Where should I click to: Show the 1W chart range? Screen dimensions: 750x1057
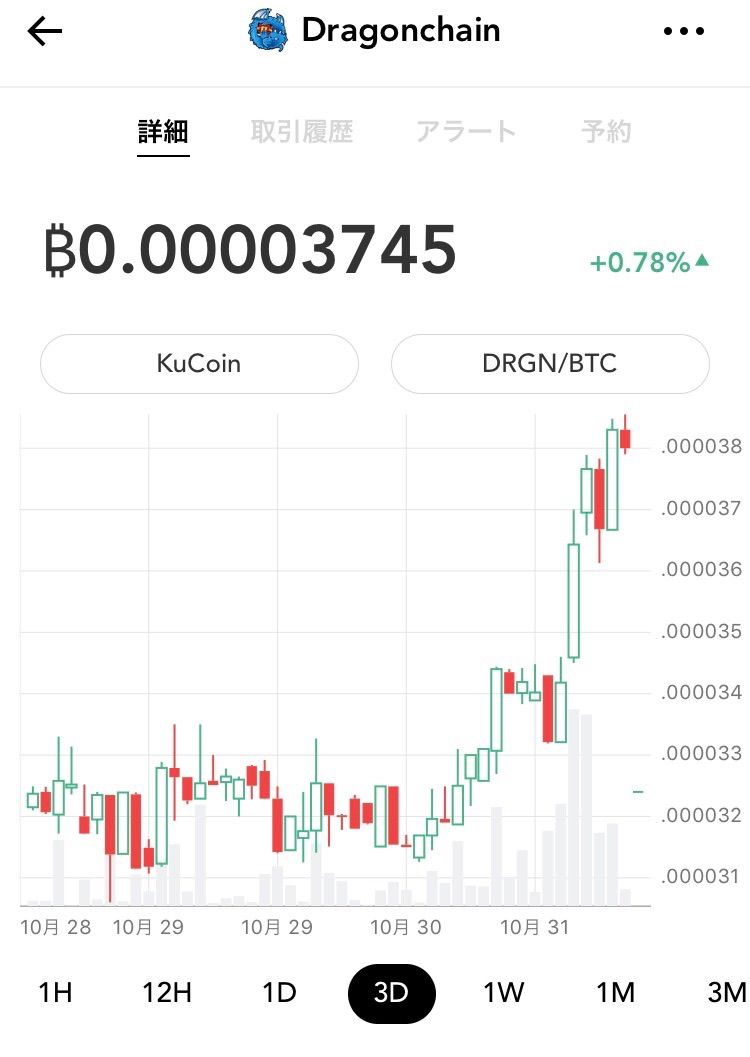[x=504, y=992]
